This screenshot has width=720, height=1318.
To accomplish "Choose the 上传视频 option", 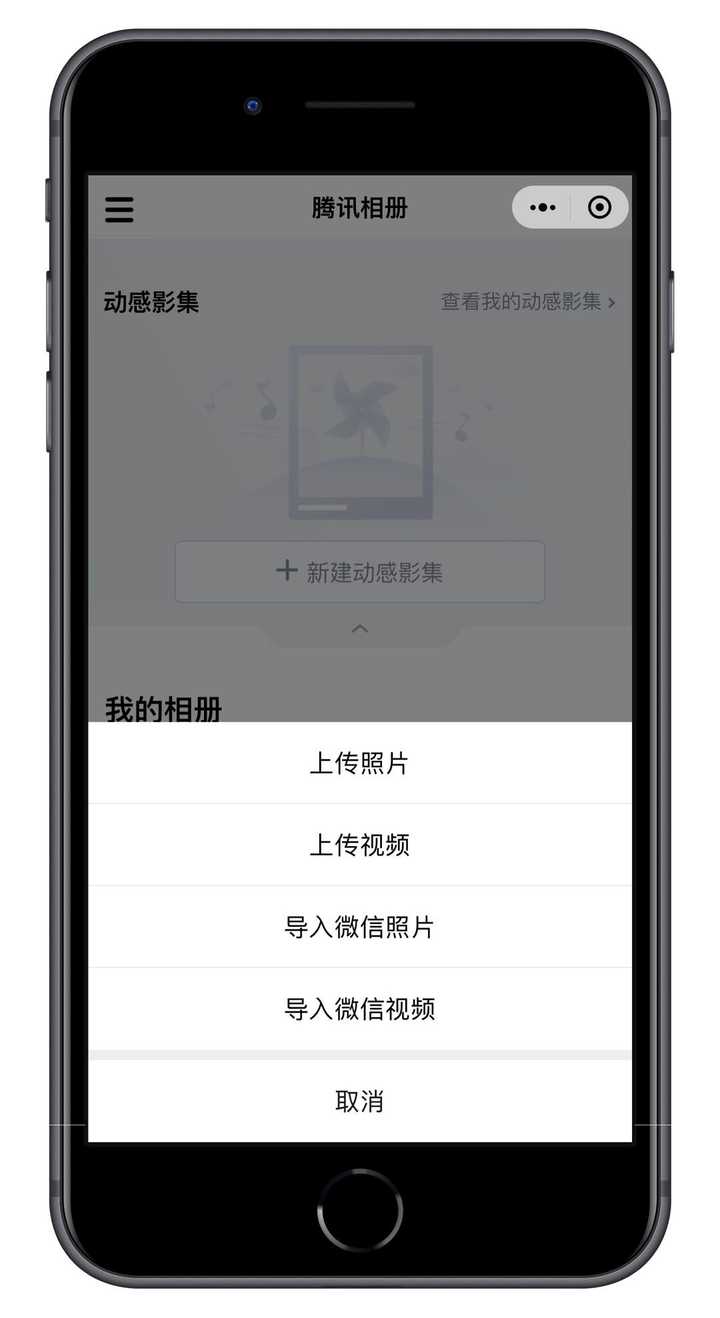I will click(360, 845).
